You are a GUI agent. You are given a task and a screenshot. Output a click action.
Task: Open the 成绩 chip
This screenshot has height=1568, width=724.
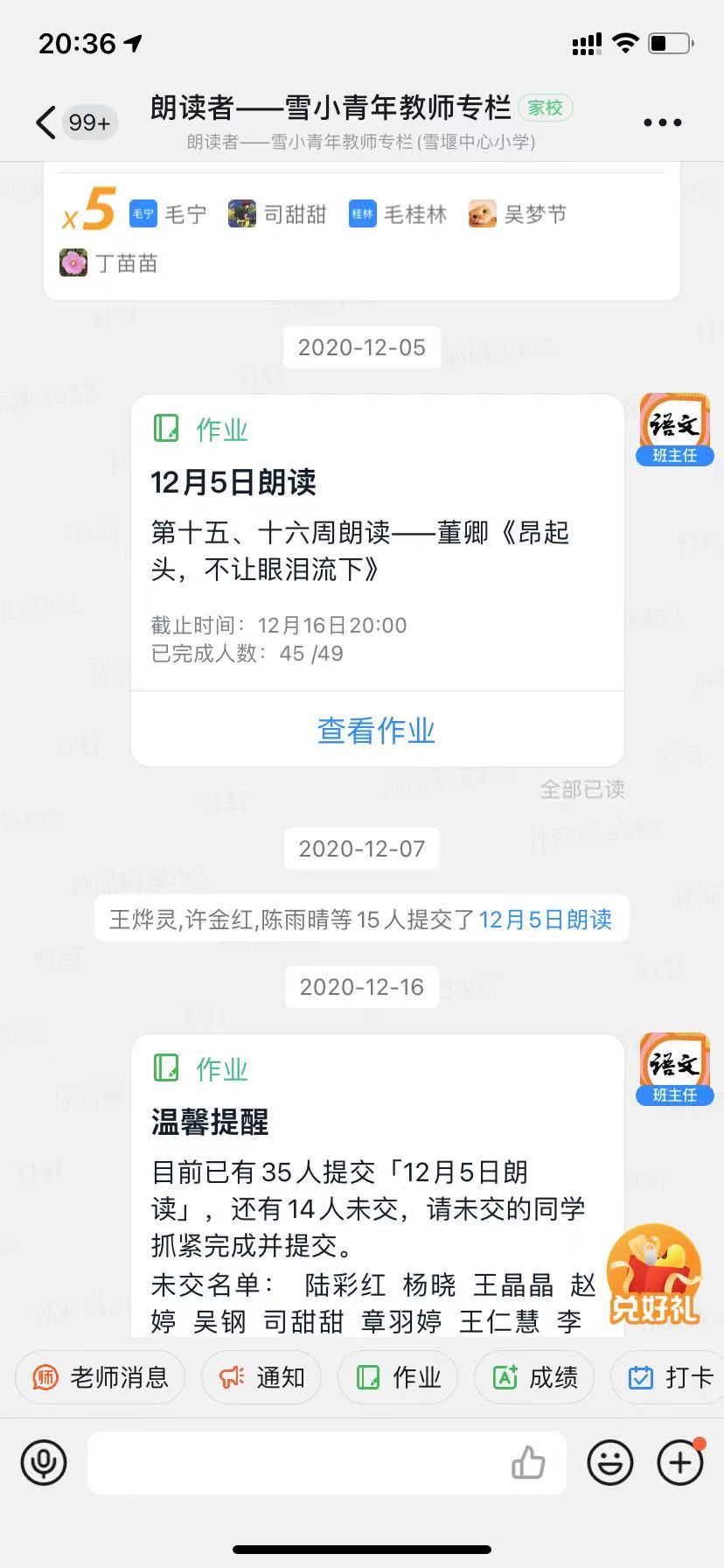click(533, 1377)
